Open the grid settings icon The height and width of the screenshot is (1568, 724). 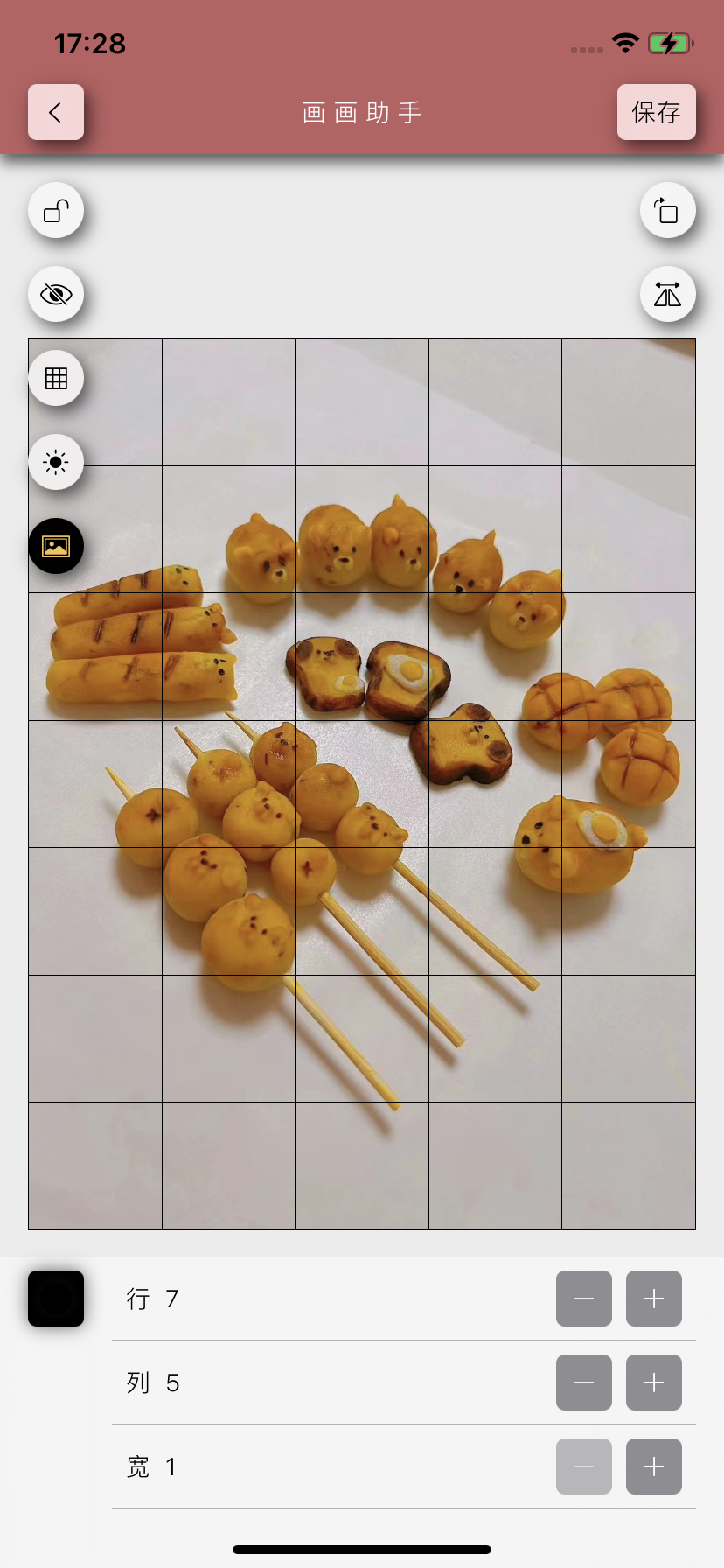click(56, 378)
